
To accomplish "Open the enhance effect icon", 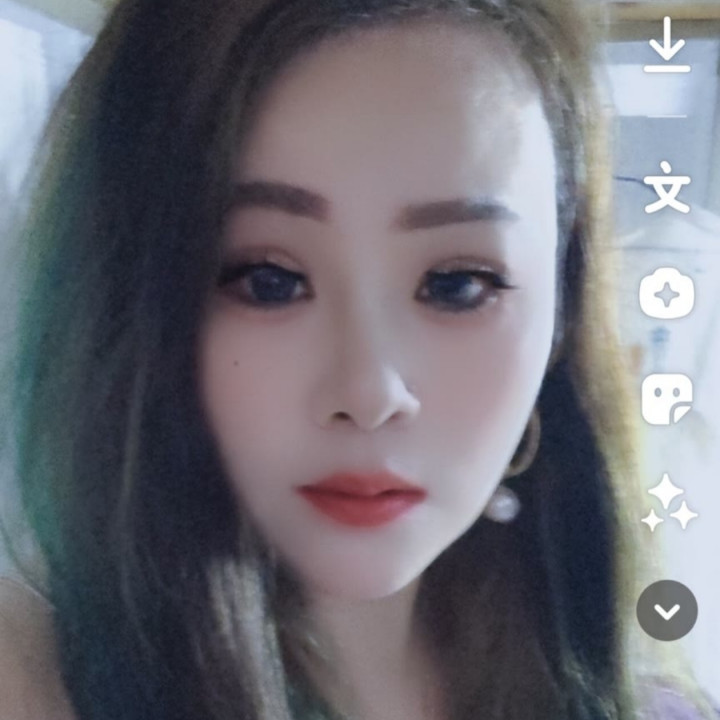I will pyautogui.click(x=667, y=293).
